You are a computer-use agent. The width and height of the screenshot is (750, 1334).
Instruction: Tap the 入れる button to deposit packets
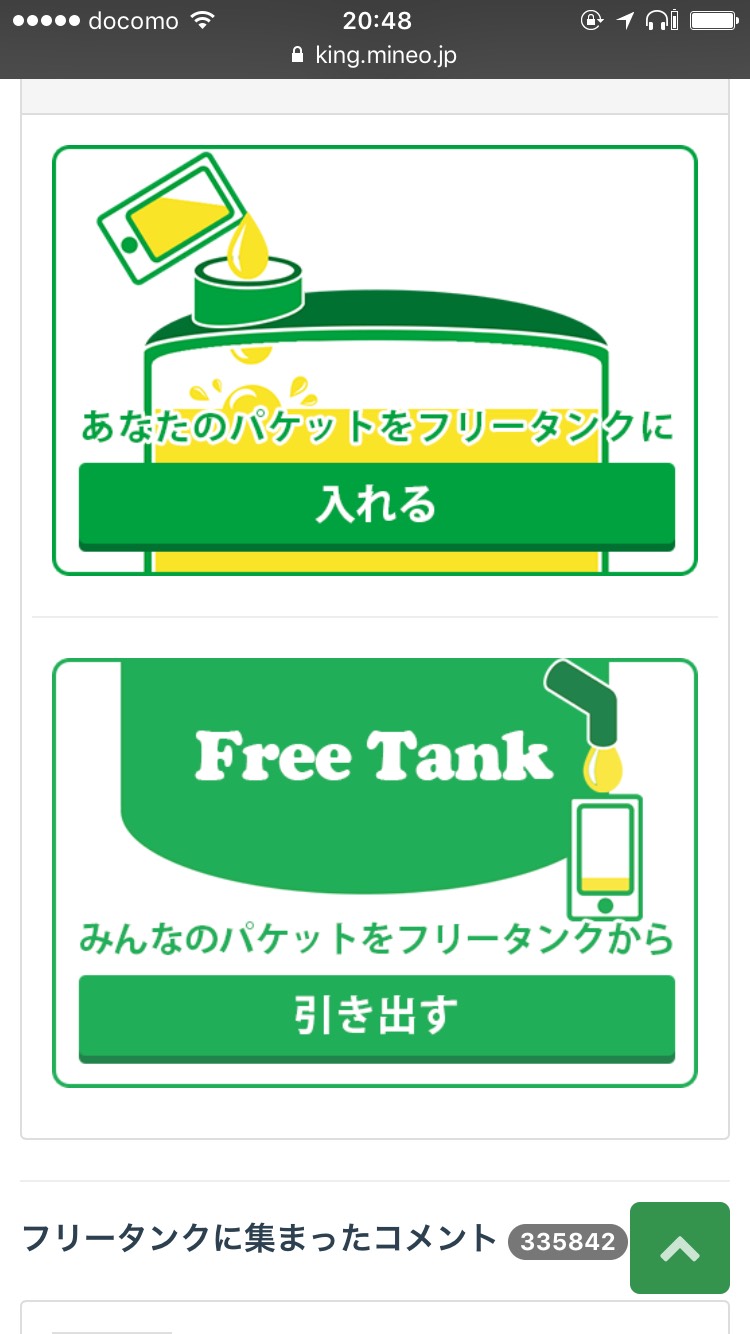point(376,506)
